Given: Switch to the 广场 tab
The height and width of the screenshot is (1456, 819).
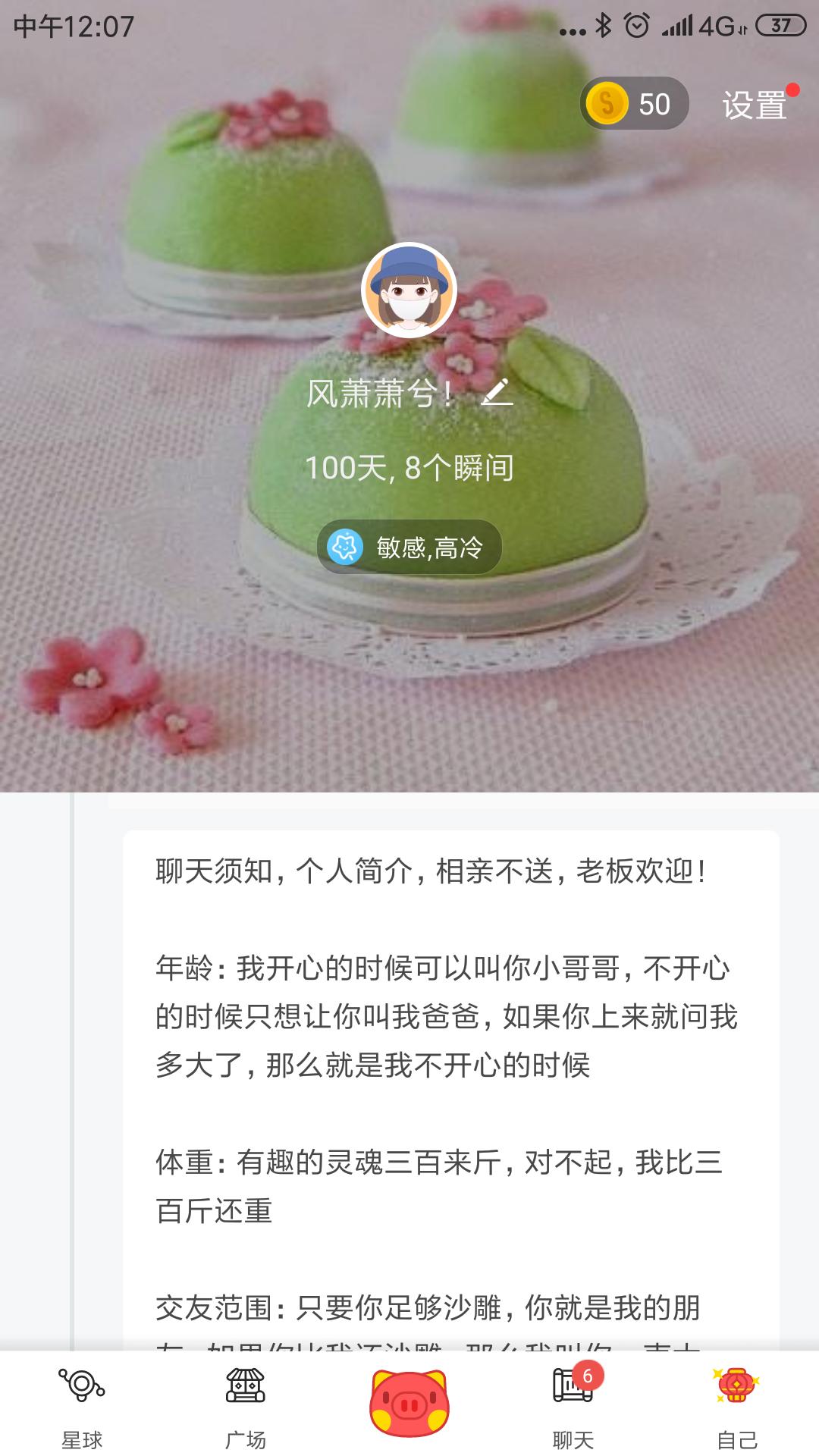Looking at the screenshot, I should coord(246,1406).
